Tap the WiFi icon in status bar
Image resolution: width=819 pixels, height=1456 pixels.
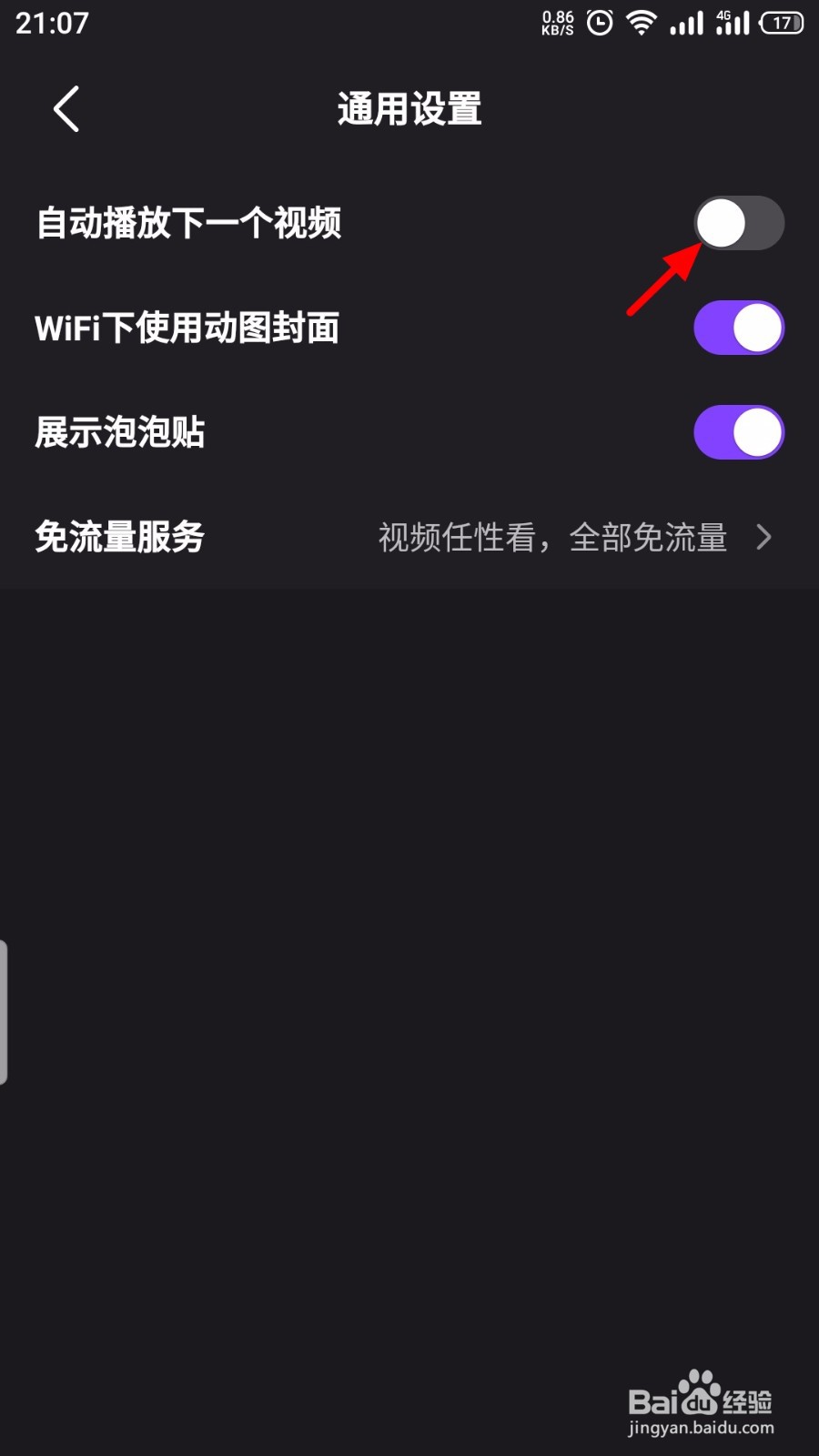coord(642,24)
